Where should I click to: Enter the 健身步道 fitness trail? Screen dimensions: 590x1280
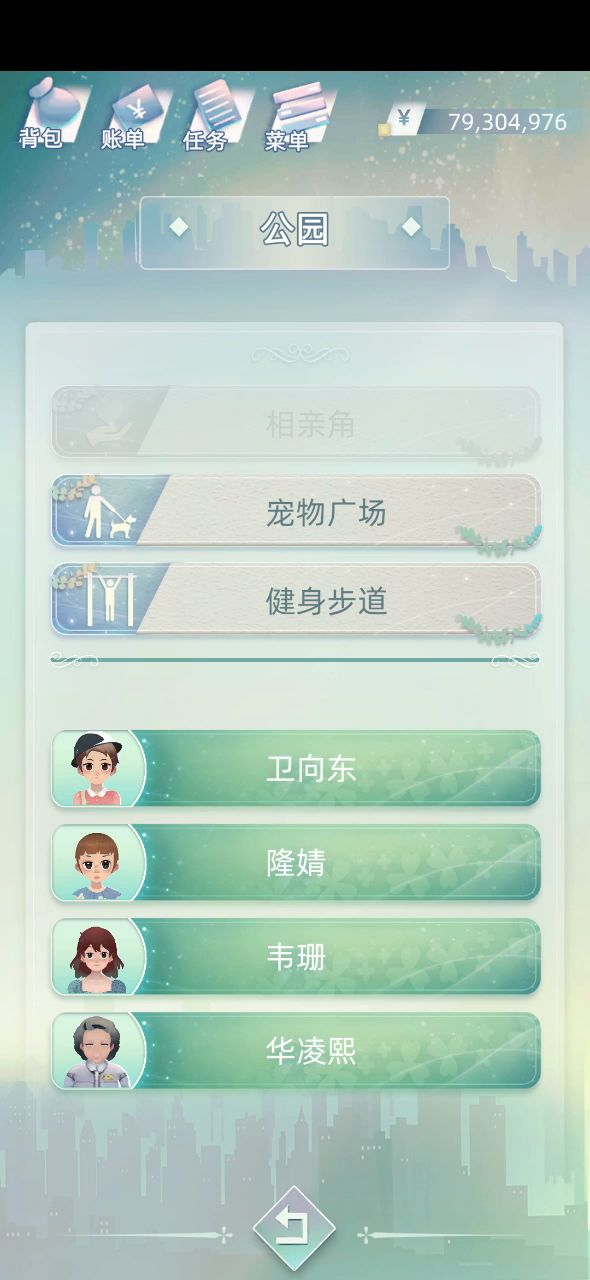tap(296, 600)
